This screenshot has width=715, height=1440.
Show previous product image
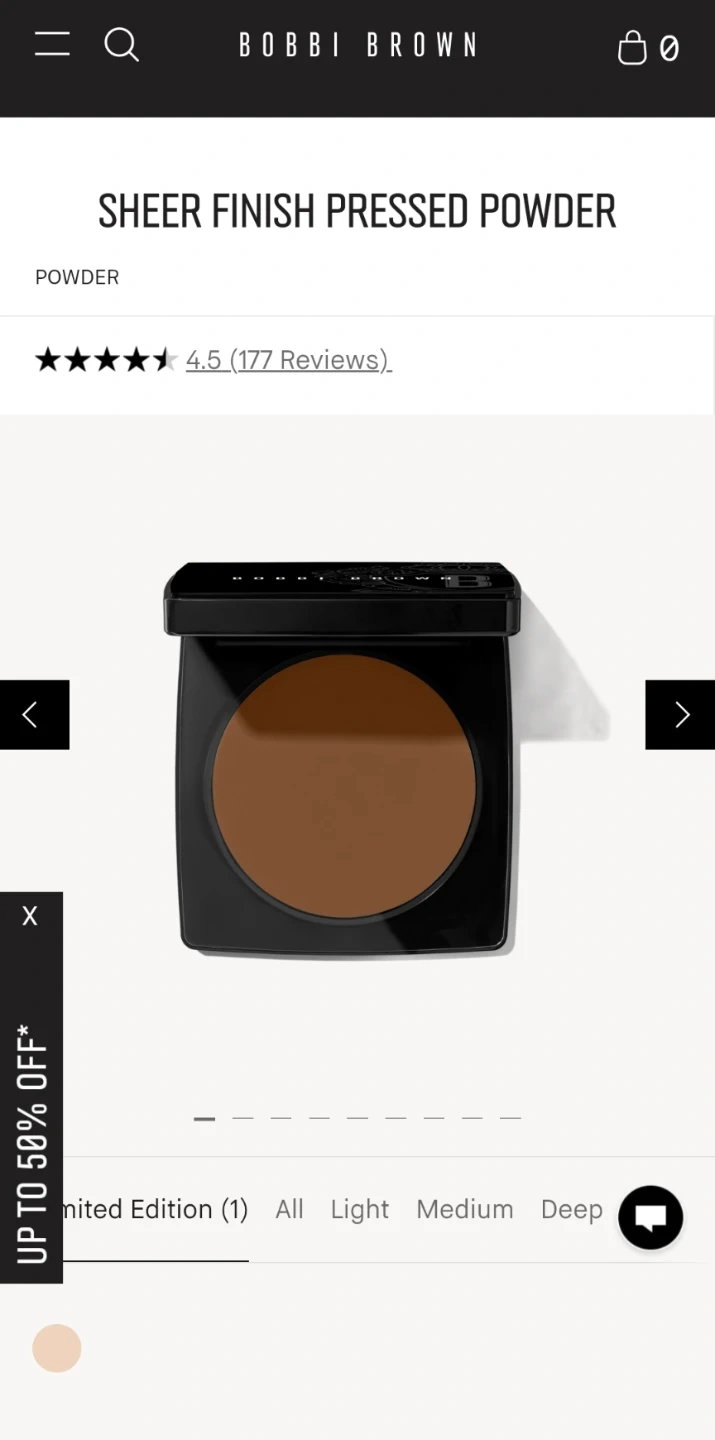34,714
